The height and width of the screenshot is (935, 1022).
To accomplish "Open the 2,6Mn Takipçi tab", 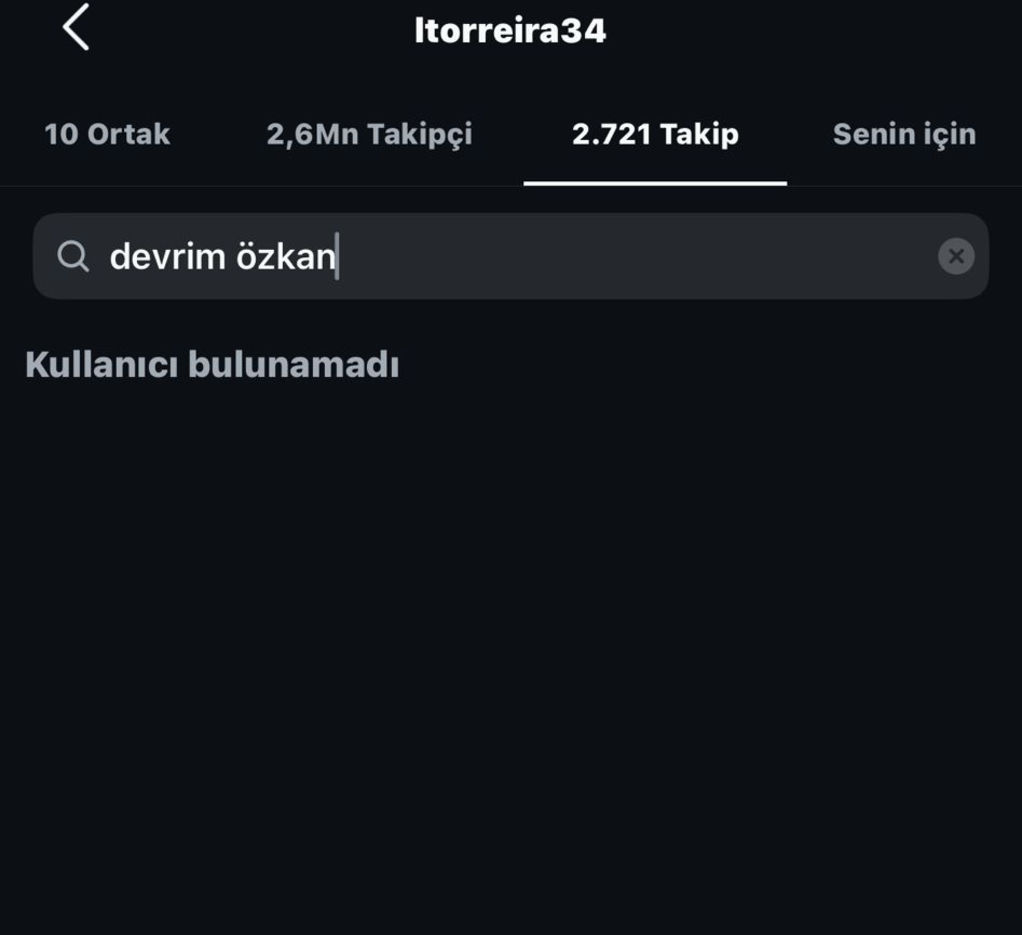I will [369, 134].
